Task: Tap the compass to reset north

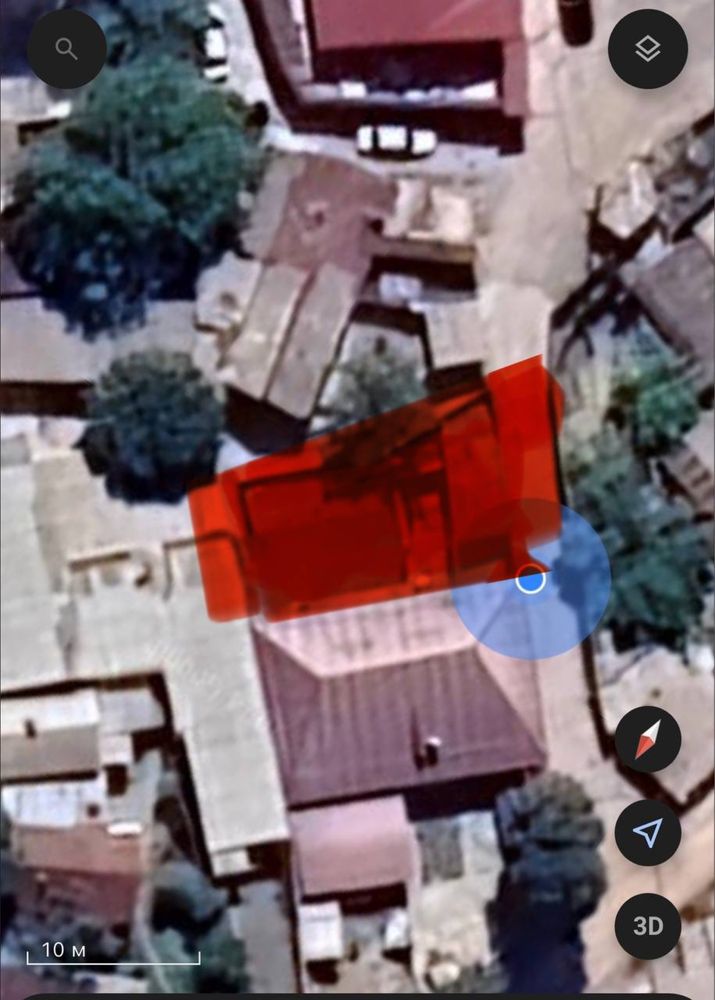Action: [x=648, y=741]
